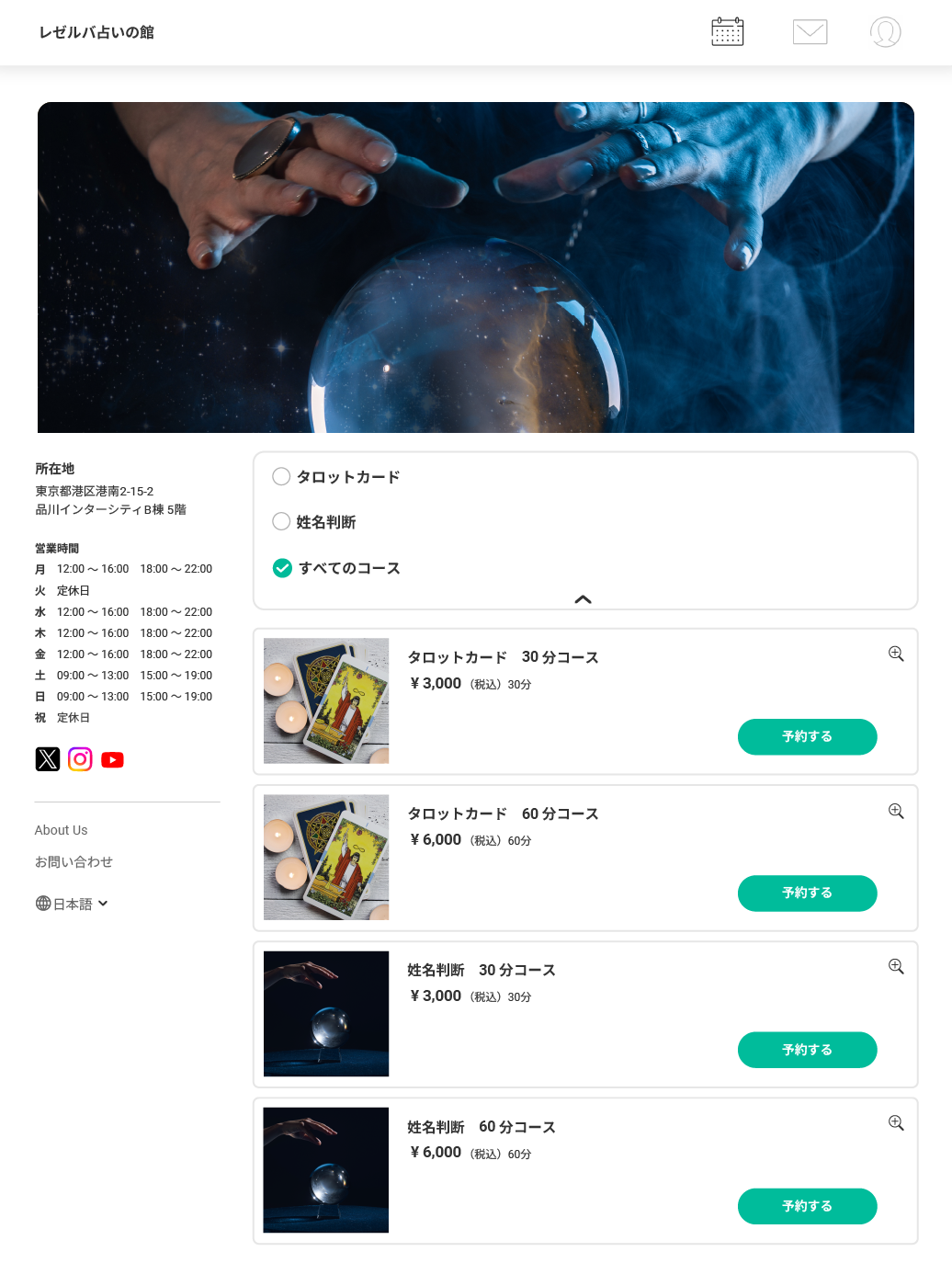This screenshot has height=1263, width=952.
Task: Reserve タロットカード 60分コース
Action: click(807, 893)
